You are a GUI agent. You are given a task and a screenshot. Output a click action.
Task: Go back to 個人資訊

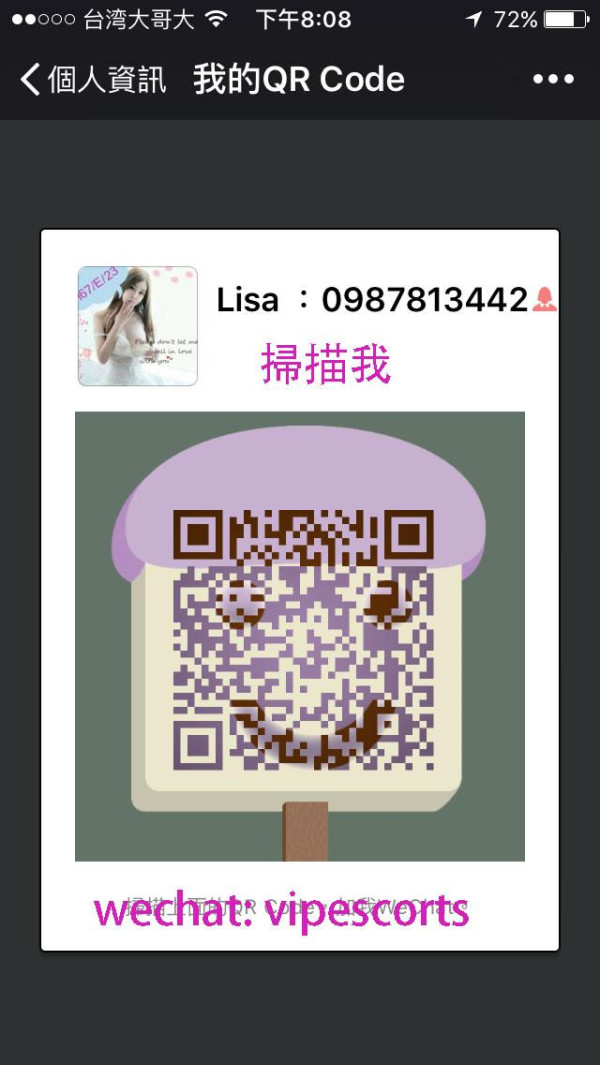click(92, 80)
